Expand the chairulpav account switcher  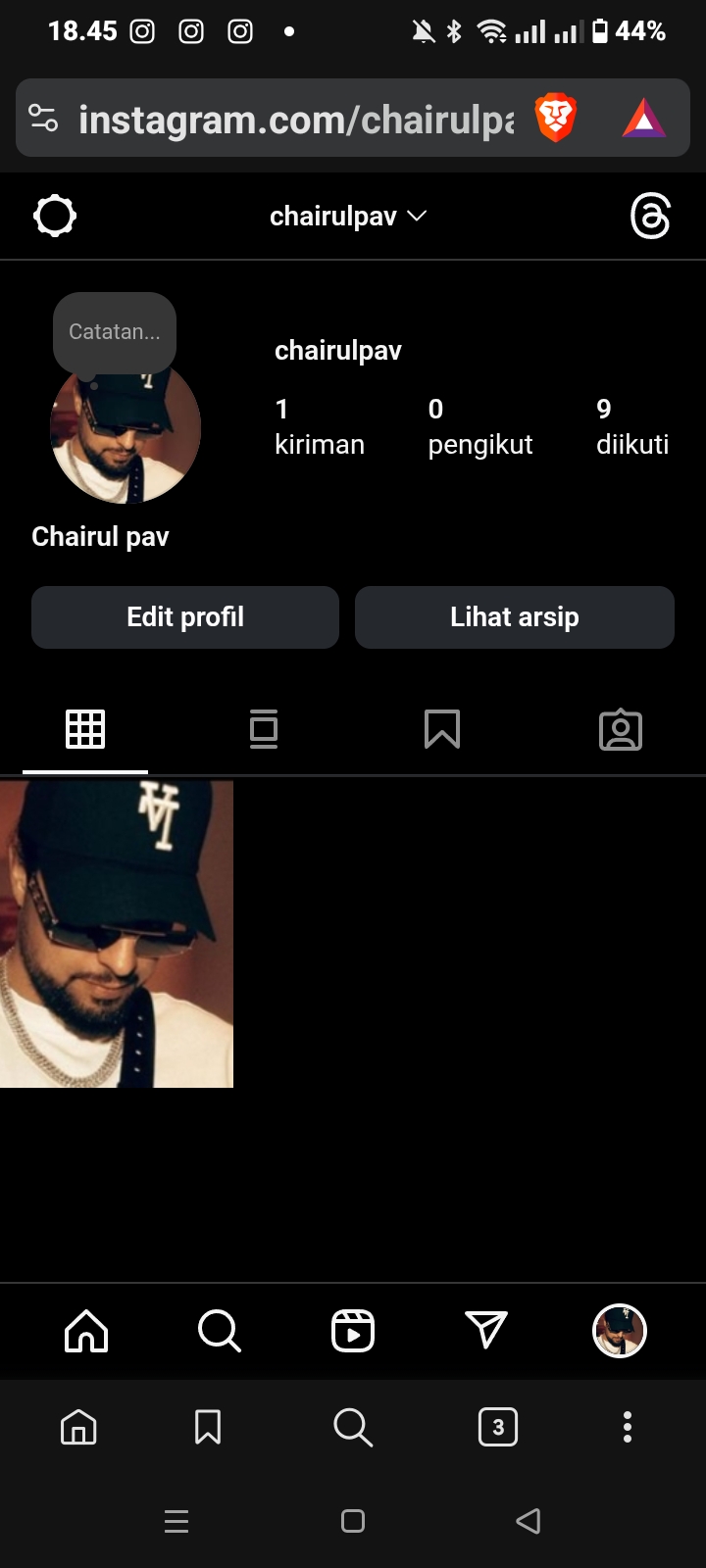click(x=348, y=216)
